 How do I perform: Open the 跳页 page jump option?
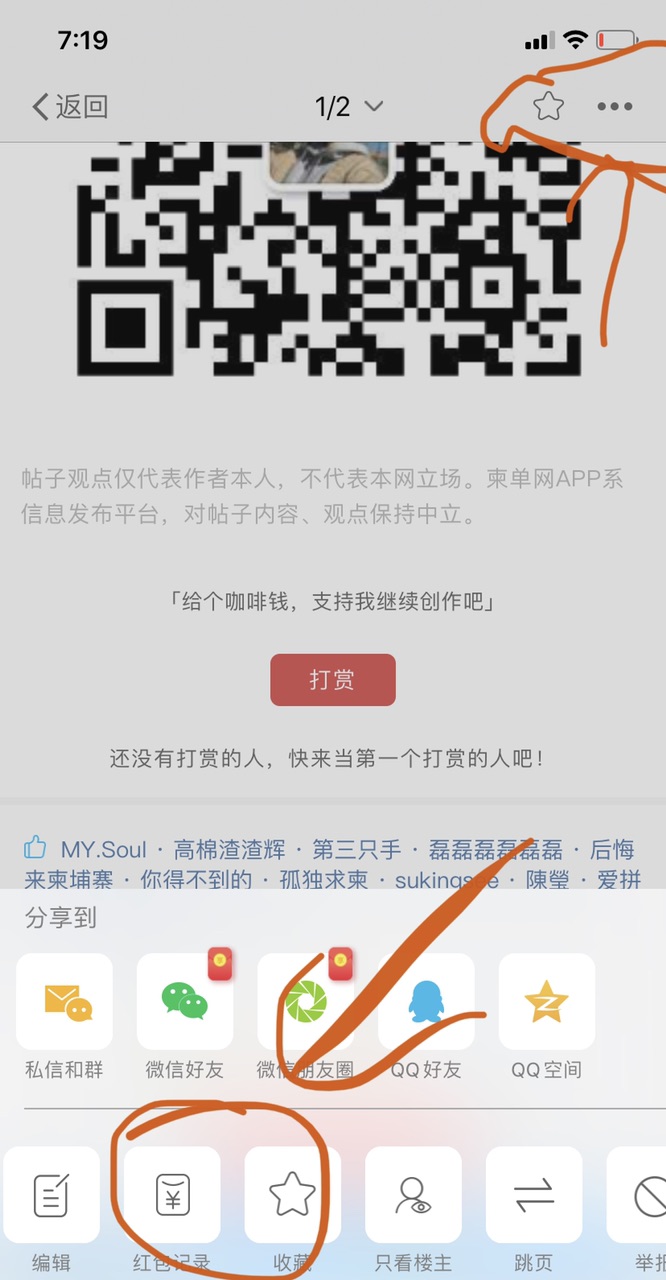pyautogui.click(x=534, y=1195)
